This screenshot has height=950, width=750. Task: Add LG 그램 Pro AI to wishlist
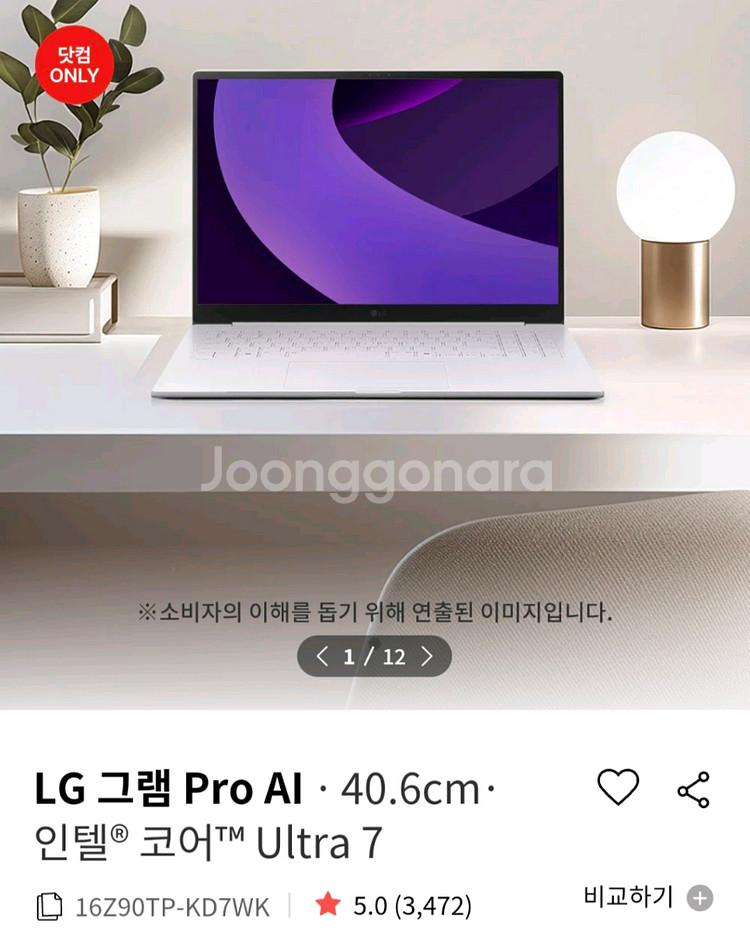pos(618,788)
